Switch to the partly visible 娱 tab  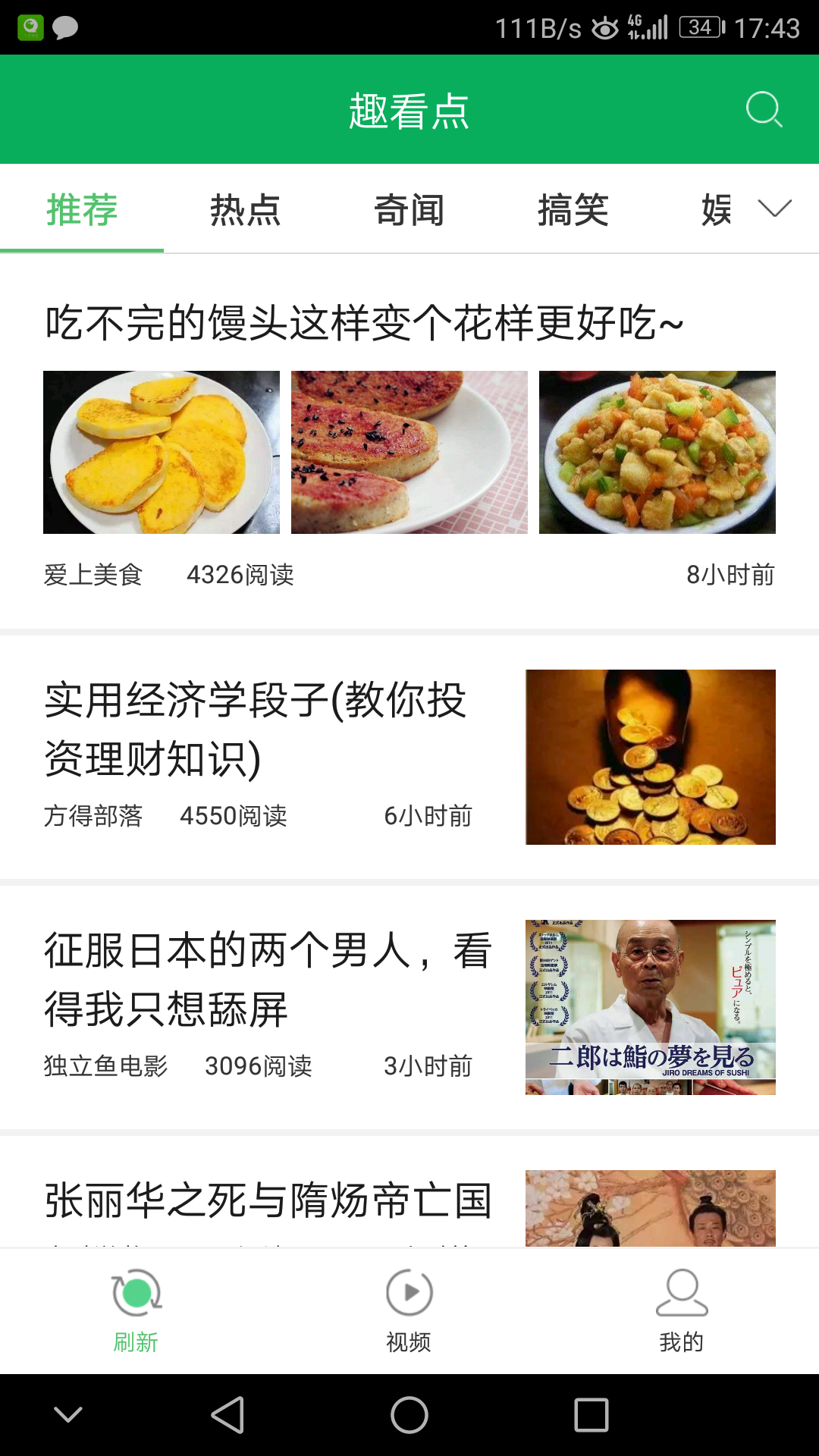[716, 210]
